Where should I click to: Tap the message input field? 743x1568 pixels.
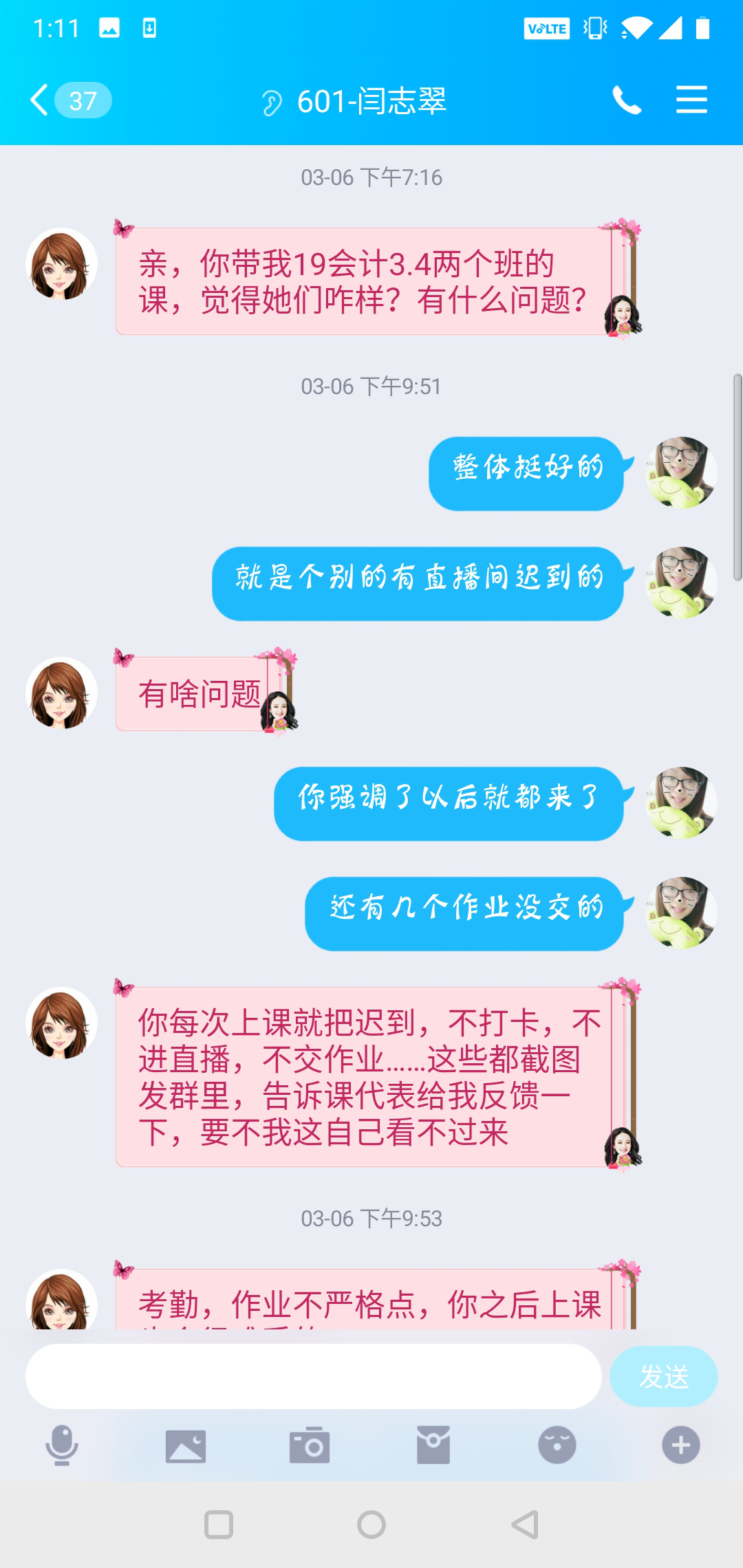pyautogui.click(x=313, y=1377)
